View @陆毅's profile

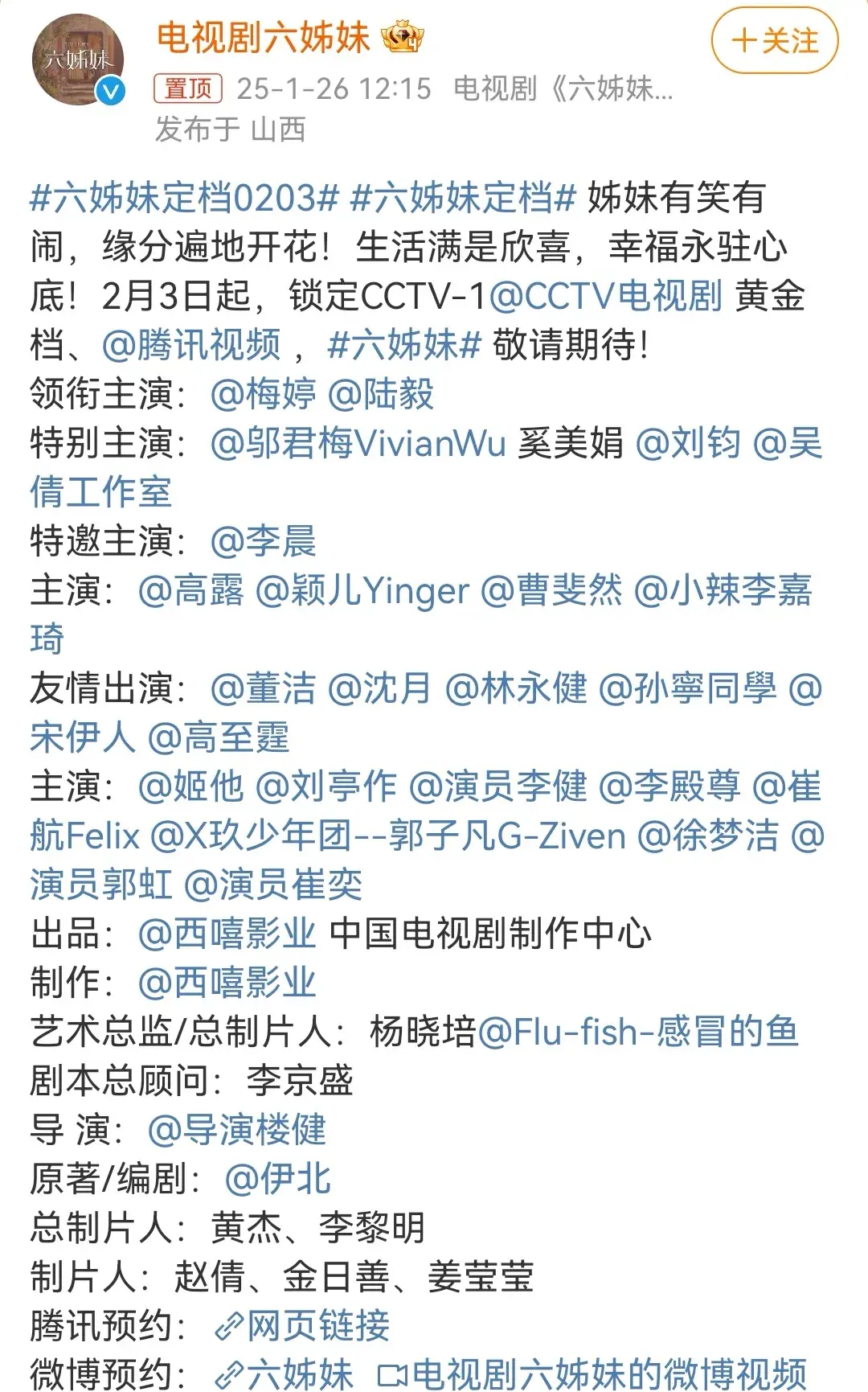(x=381, y=394)
